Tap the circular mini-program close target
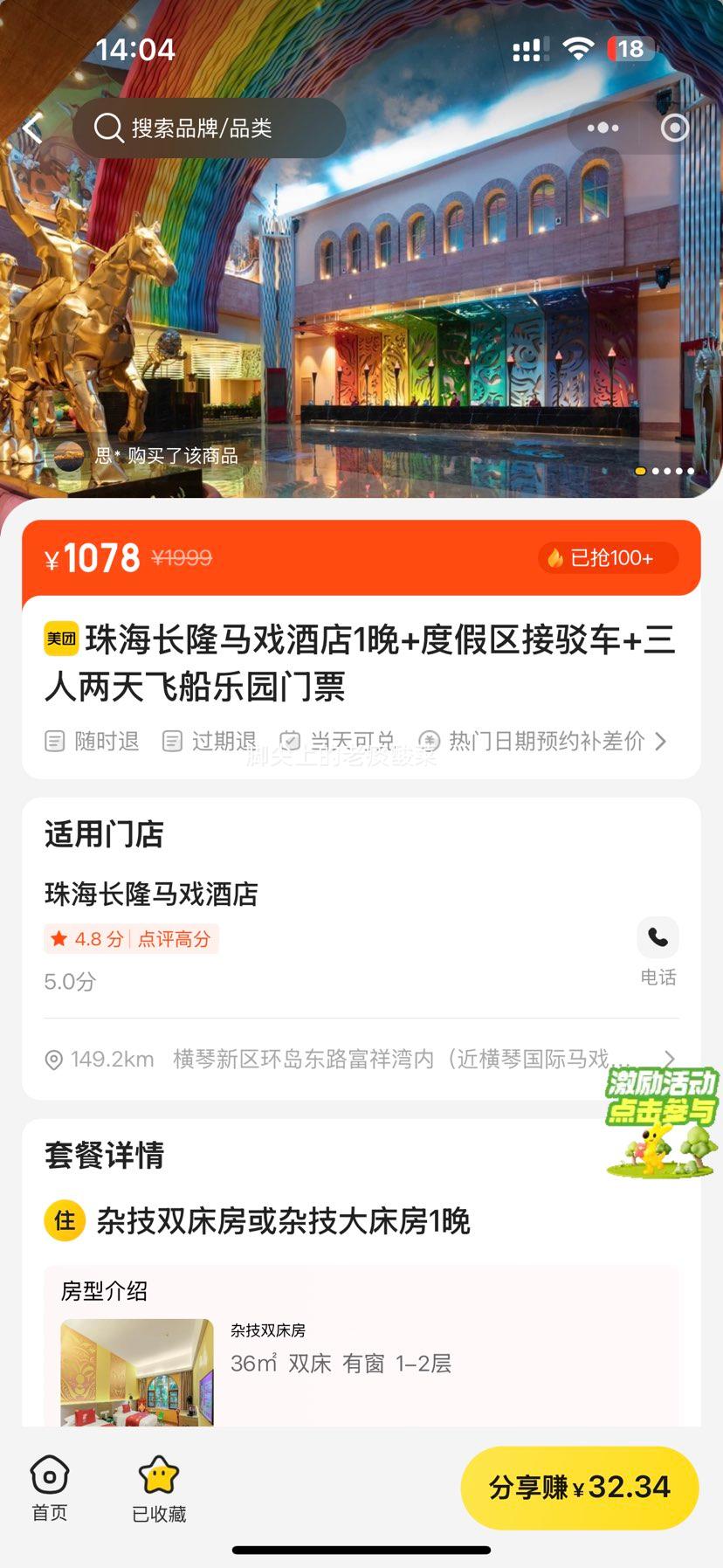The image size is (723, 1568). pos(674,128)
